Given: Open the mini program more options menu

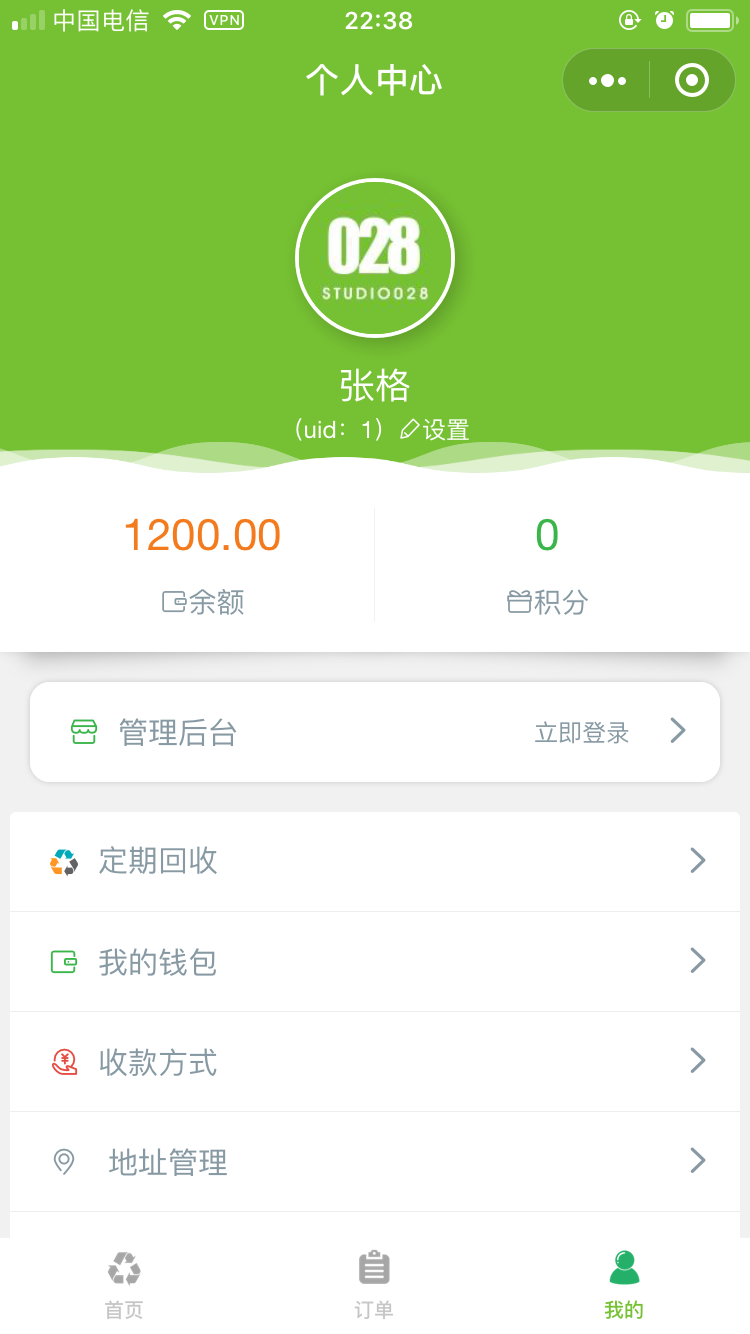Looking at the screenshot, I should click(607, 80).
